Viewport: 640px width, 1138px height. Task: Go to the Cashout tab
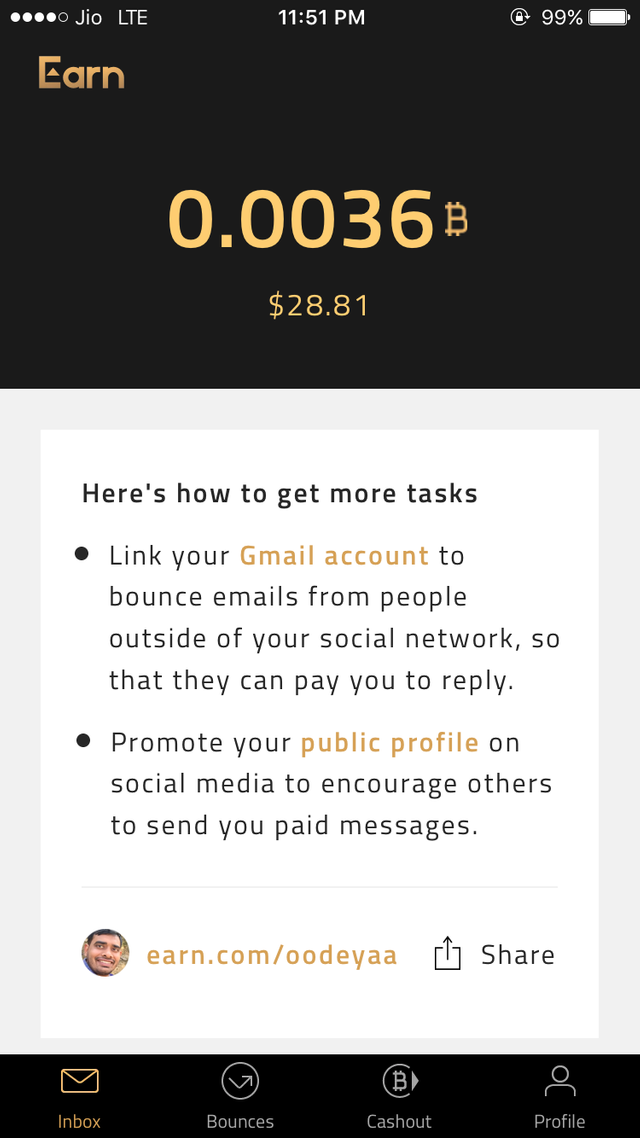[x=399, y=1095]
